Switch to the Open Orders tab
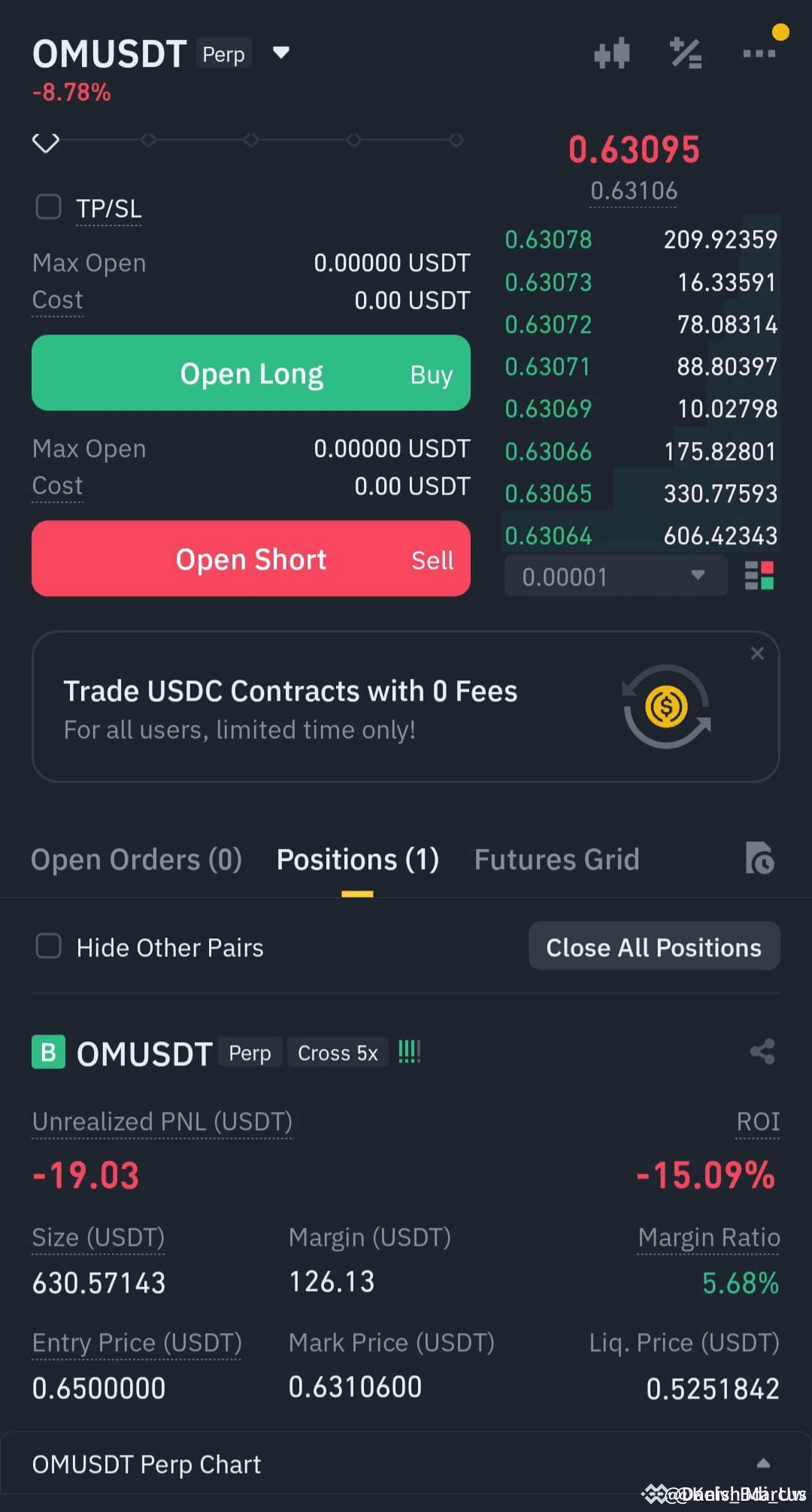812x1512 pixels. click(136, 859)
